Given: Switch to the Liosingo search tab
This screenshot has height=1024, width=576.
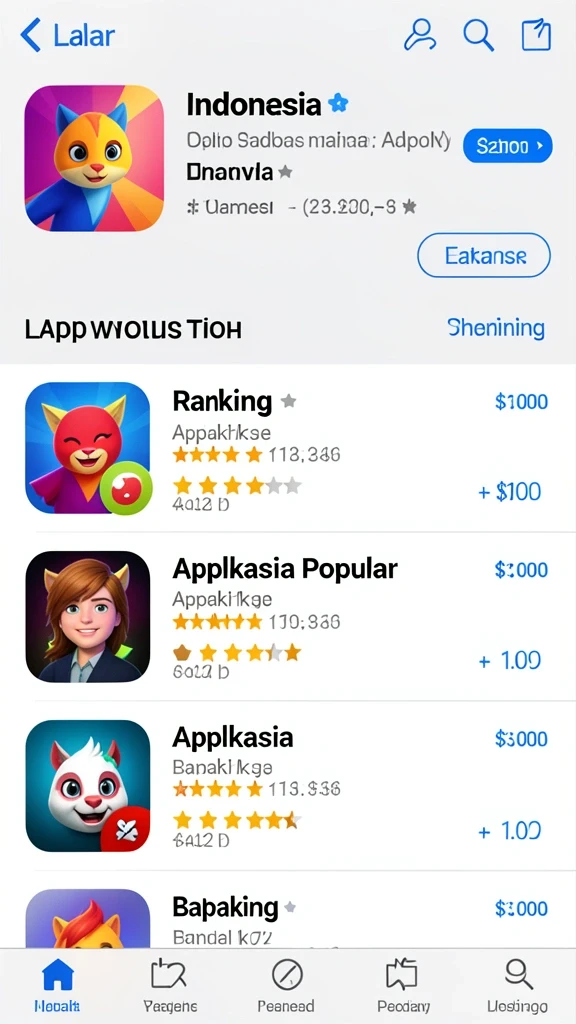Looking at the screenshot, I should point(517,985).
